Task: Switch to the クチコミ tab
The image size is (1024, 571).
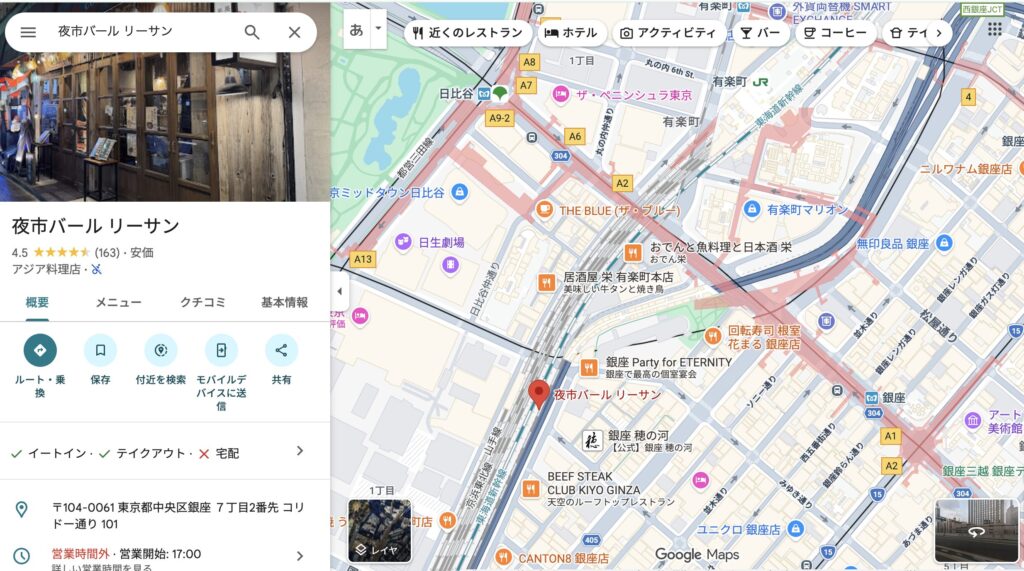Action: pos(202,302)
